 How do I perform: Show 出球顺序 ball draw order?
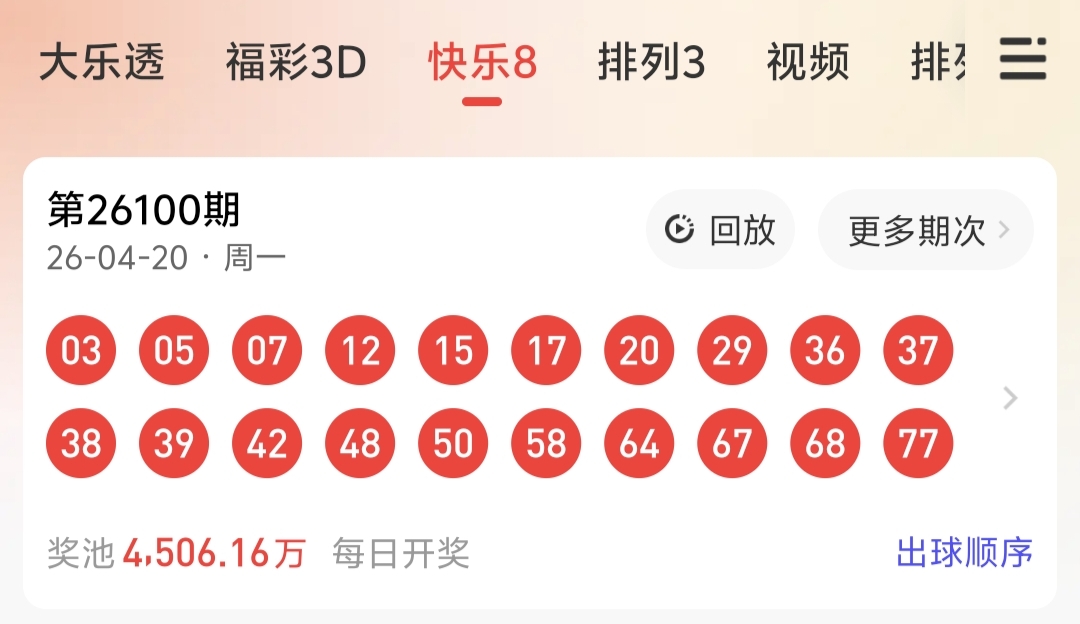click(x=964, y=552)
